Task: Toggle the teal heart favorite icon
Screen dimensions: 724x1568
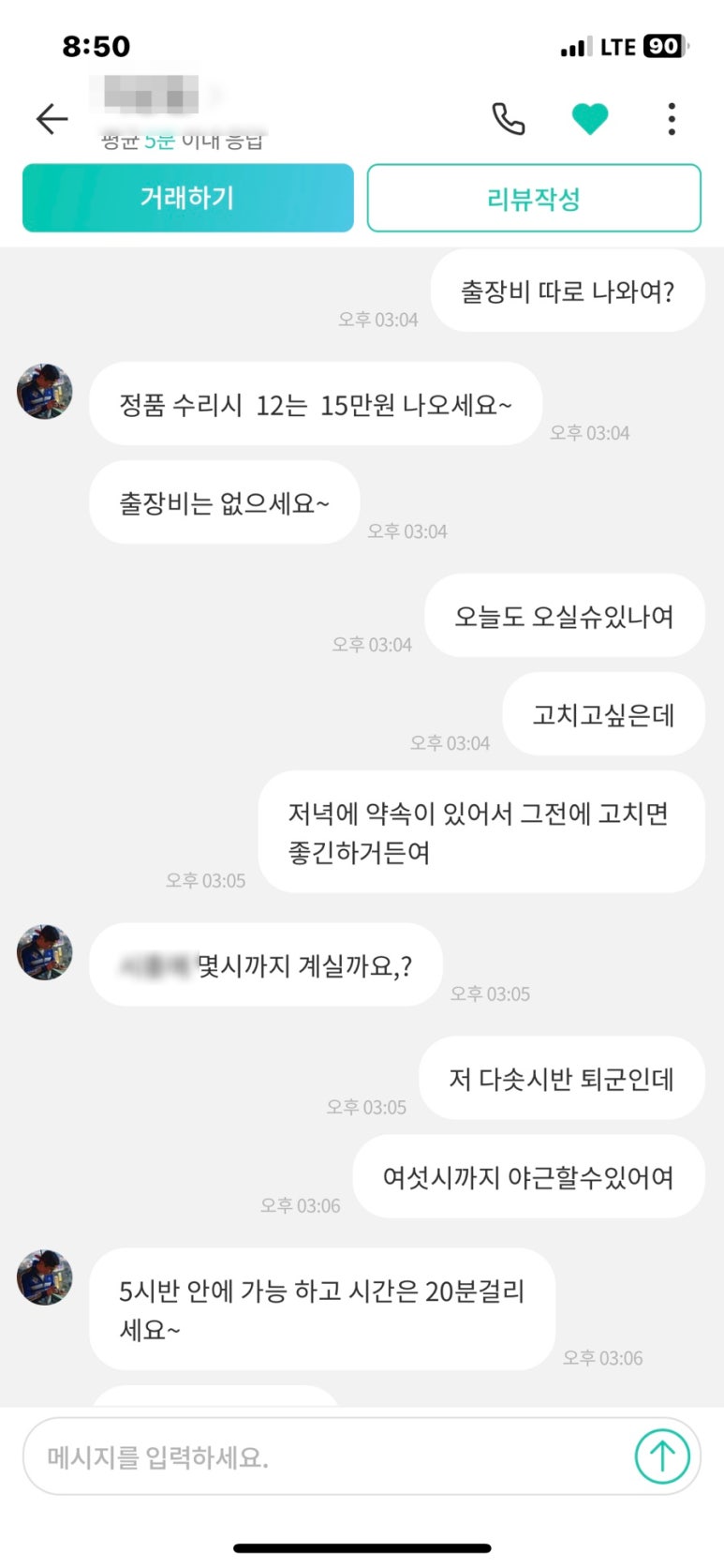Action: (590, 119)
